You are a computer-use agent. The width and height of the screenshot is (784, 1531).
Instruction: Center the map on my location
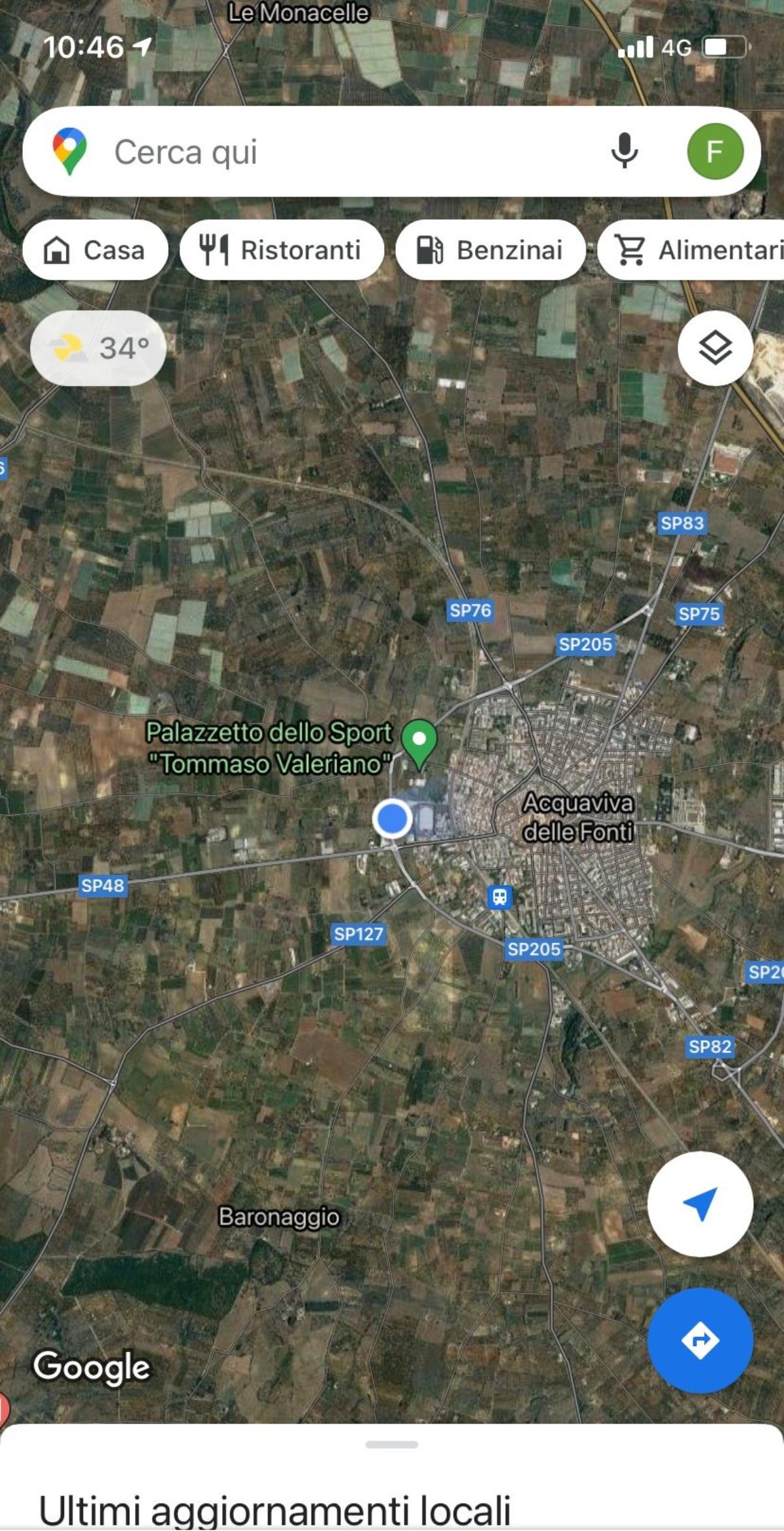[700, 1204]
